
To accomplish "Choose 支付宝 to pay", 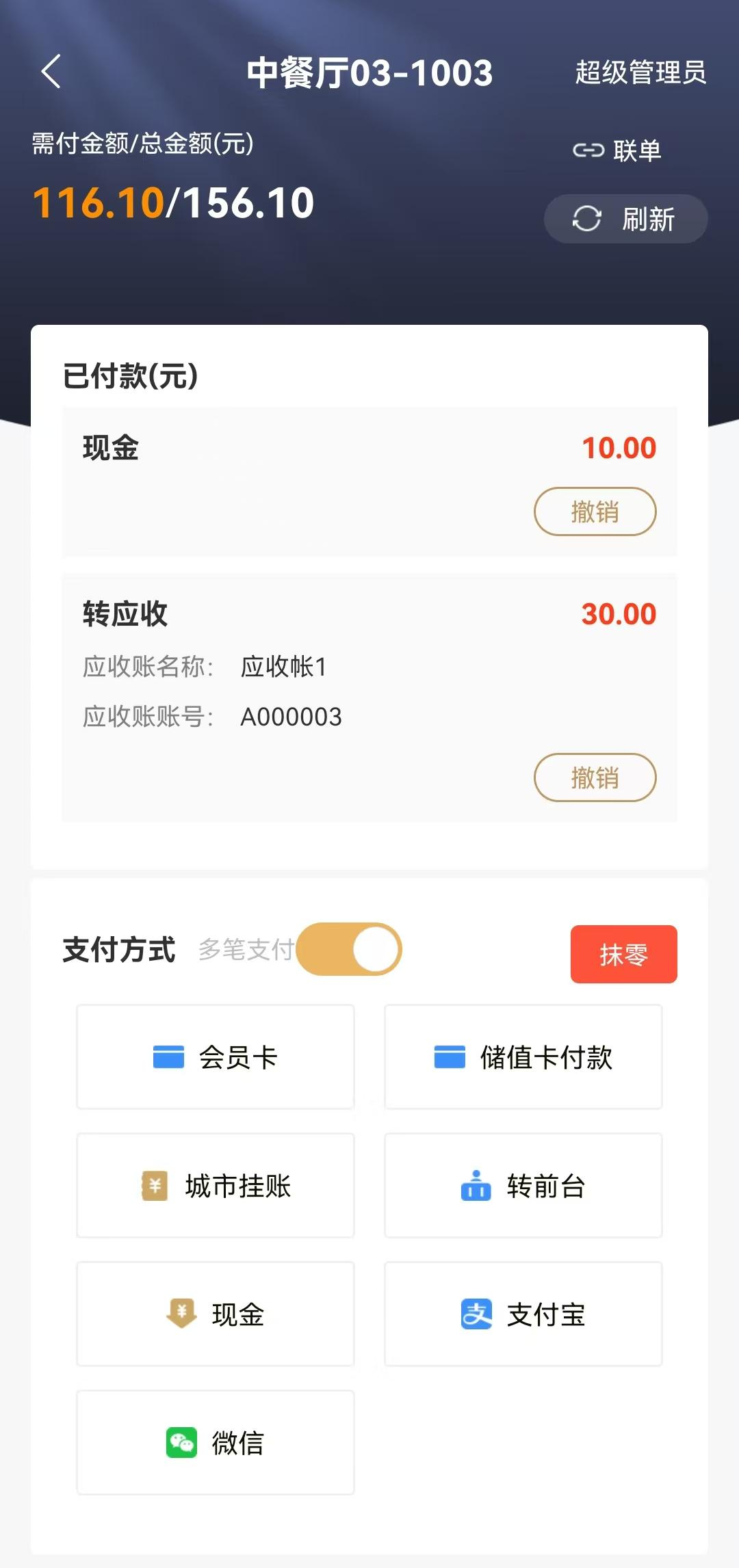I will tap(523, 1314).
